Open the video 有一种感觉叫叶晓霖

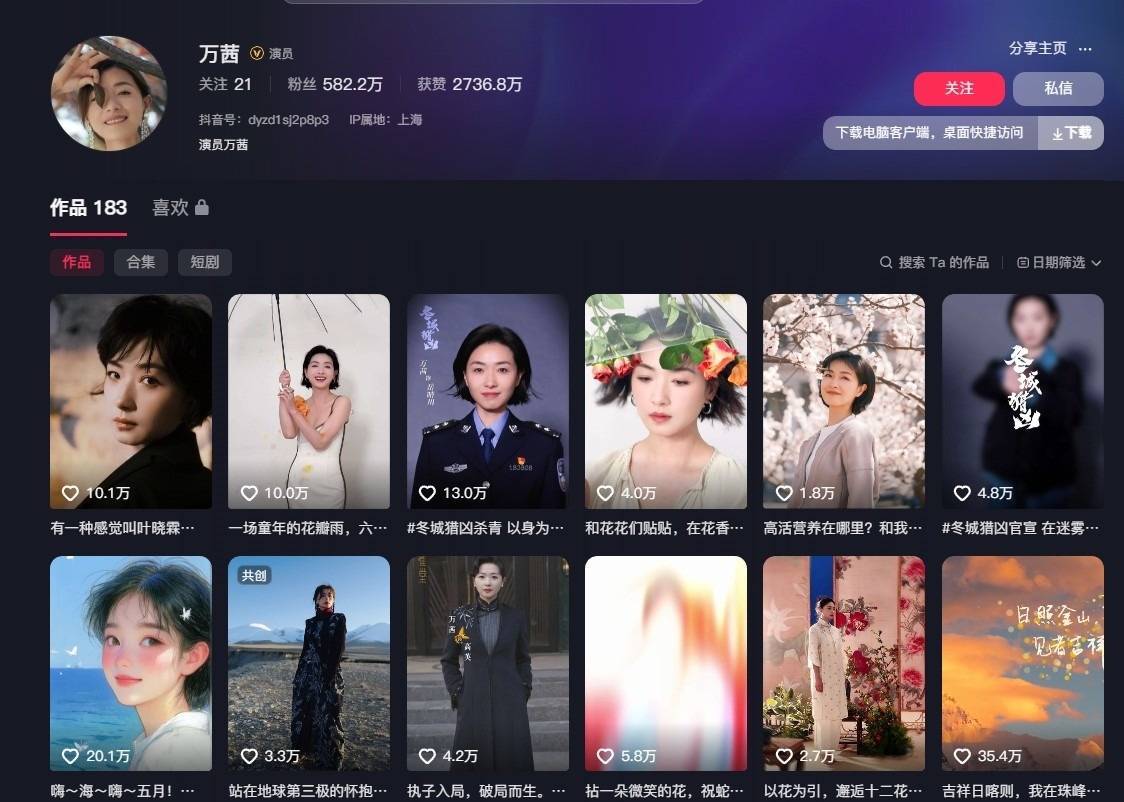[131, 401]
